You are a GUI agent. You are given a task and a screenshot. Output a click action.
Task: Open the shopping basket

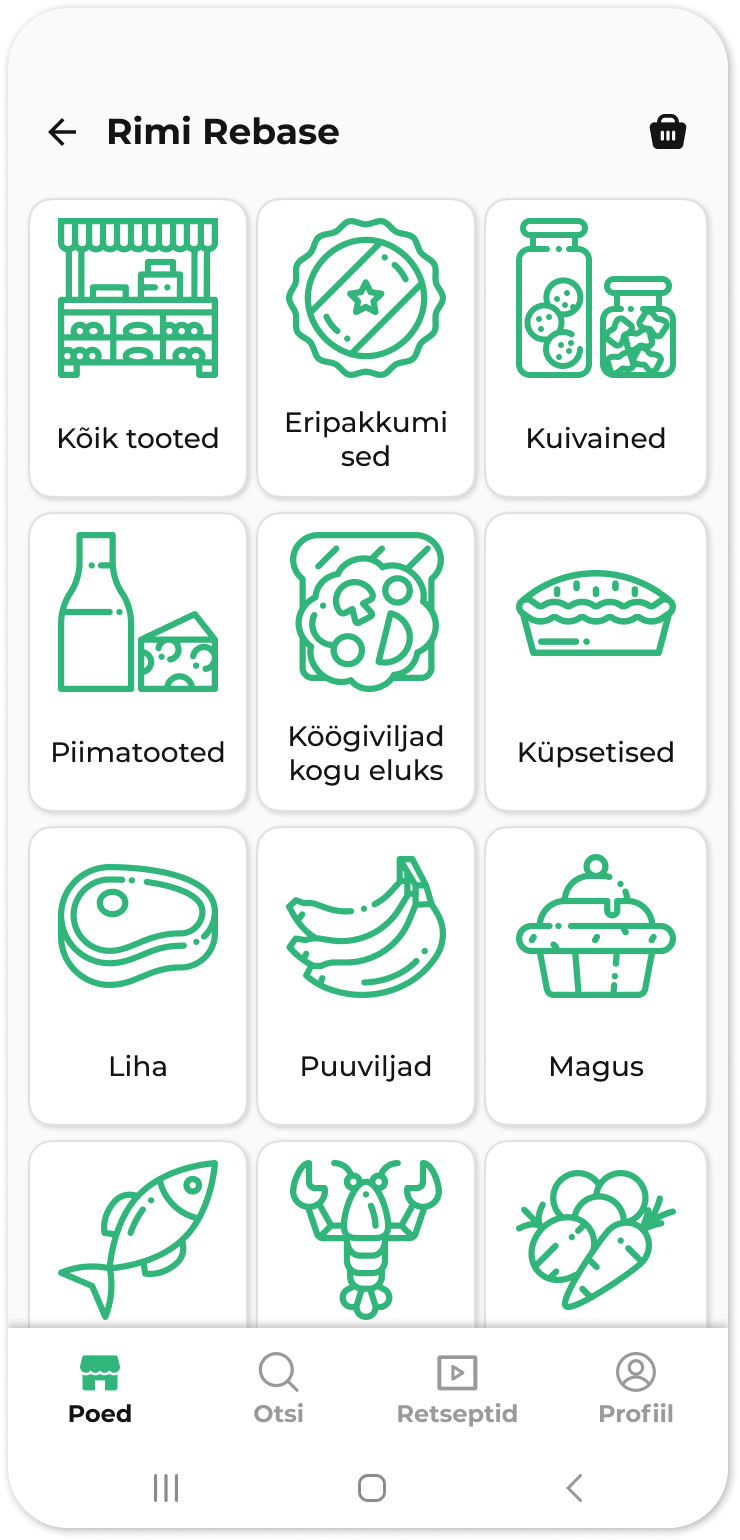tap(668, 132)
